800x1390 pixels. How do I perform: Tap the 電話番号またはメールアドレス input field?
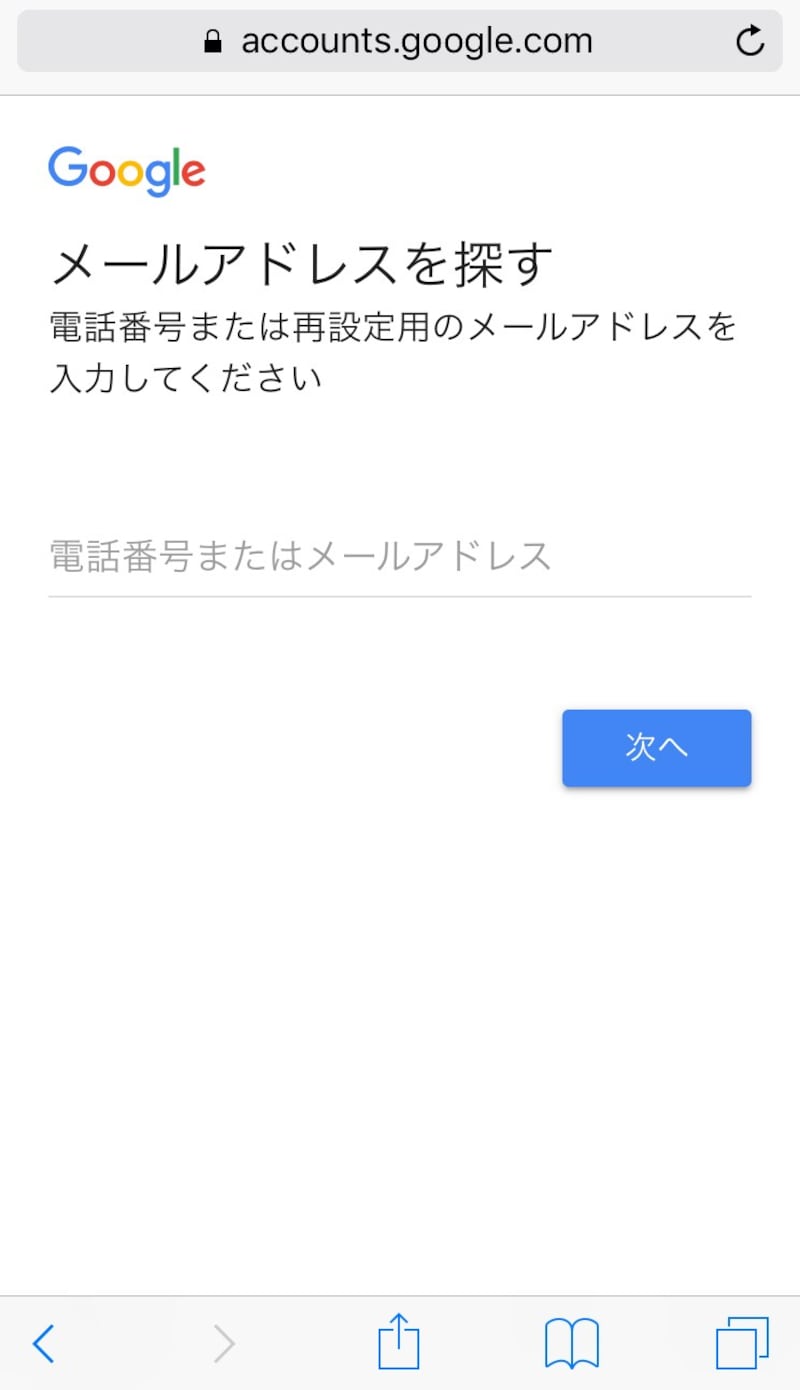[399, 556]
